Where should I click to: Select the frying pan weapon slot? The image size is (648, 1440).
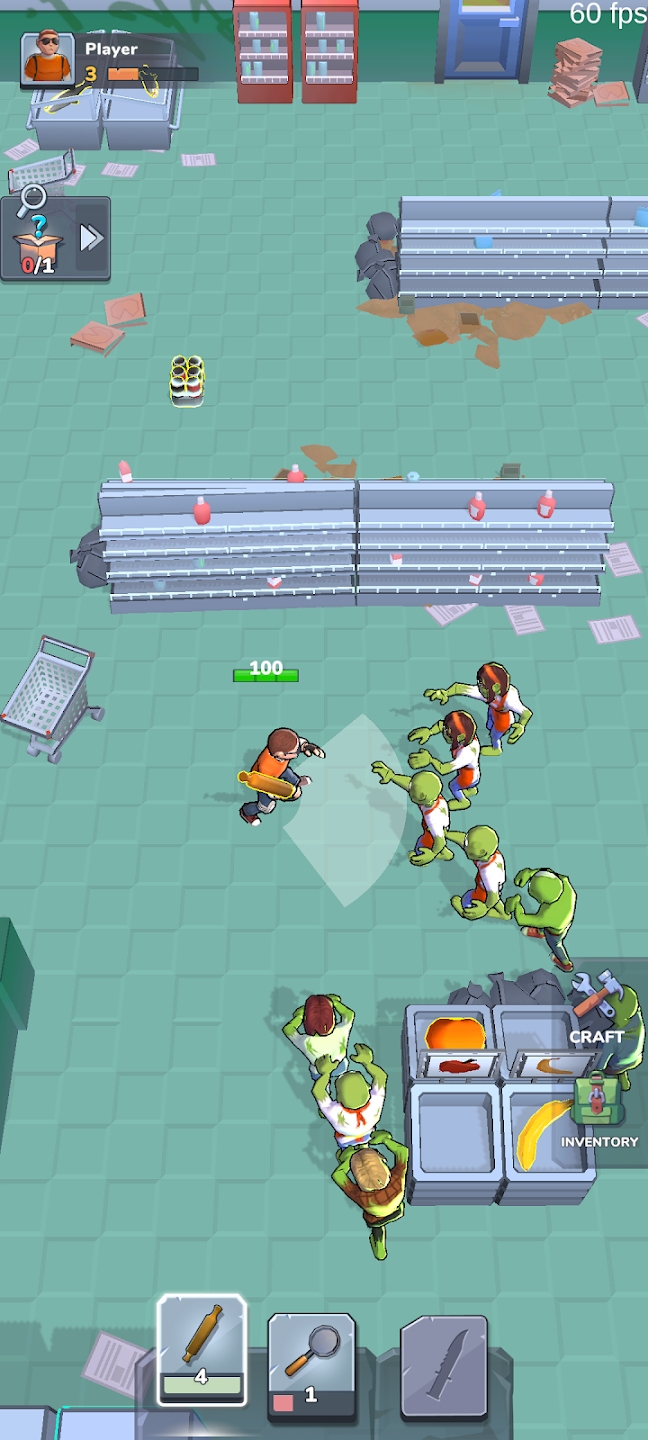(x=311, y=1364)
